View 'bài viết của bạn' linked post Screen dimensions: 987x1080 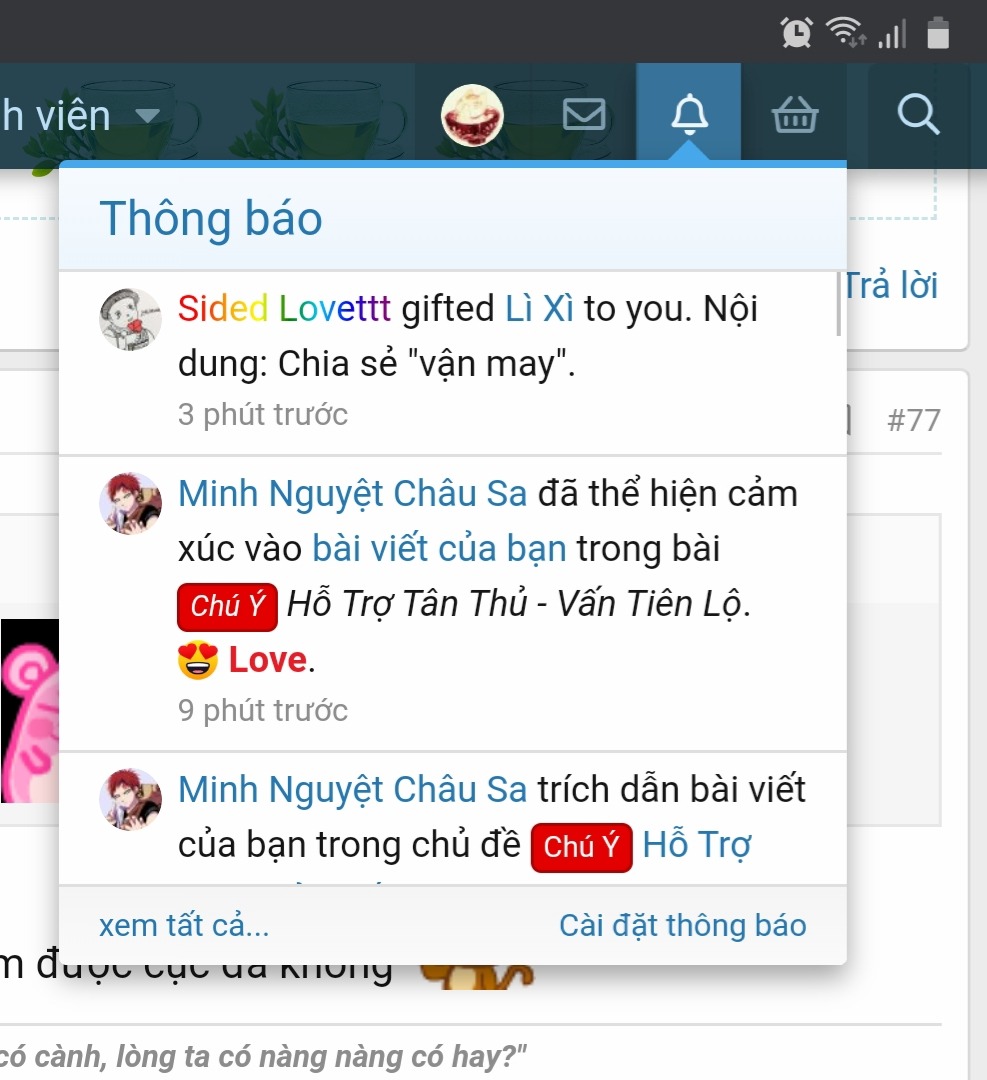(439, 548)
